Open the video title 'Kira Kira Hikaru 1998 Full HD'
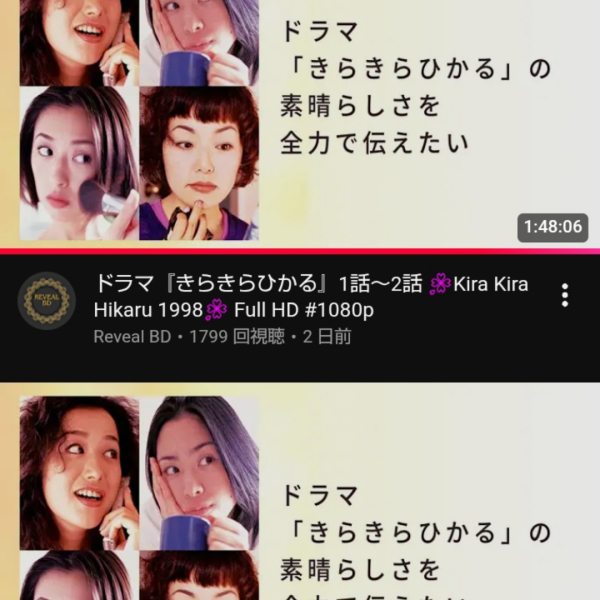This screenshot has width=600, height=600. tap(310, 297)
